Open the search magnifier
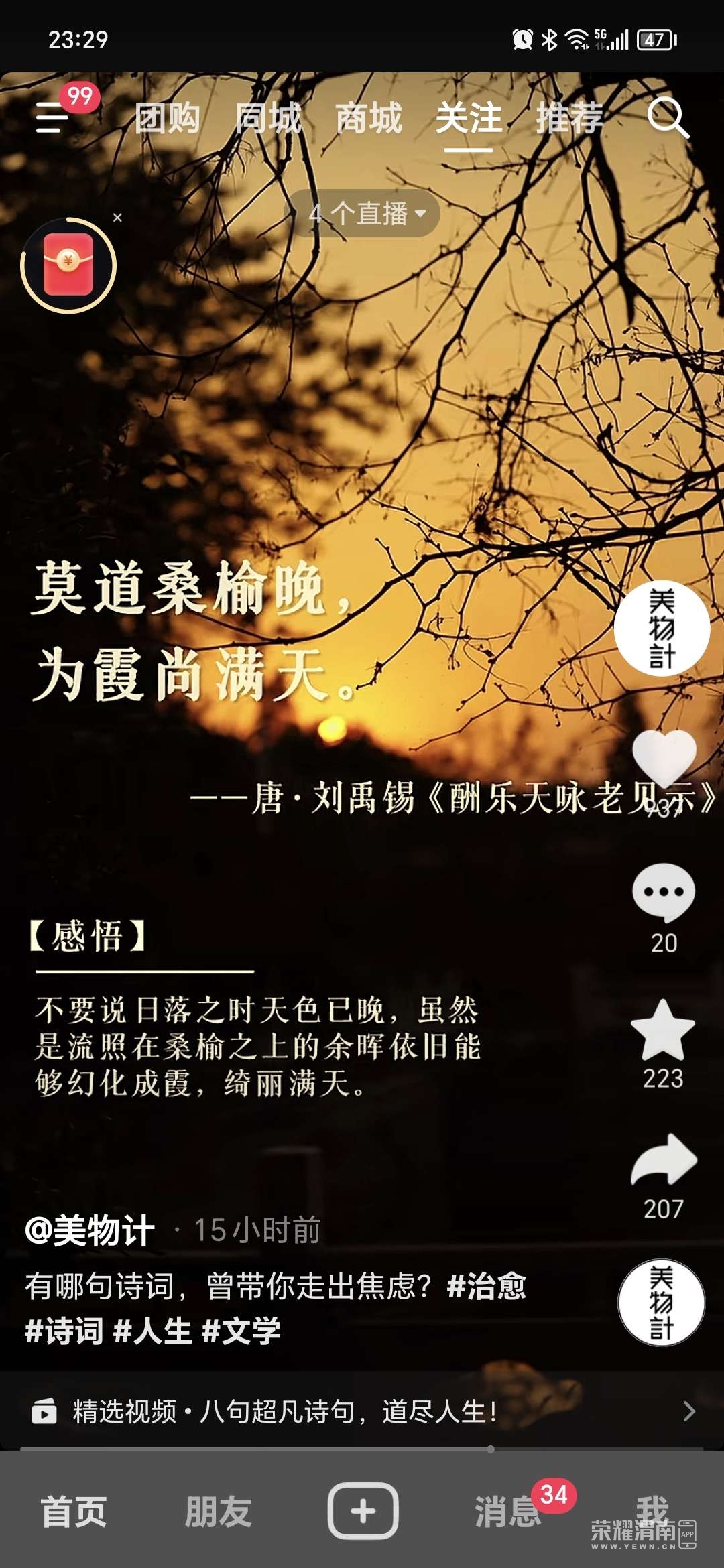The height and width of the screenshot is (1568, 724). point(668,118)
